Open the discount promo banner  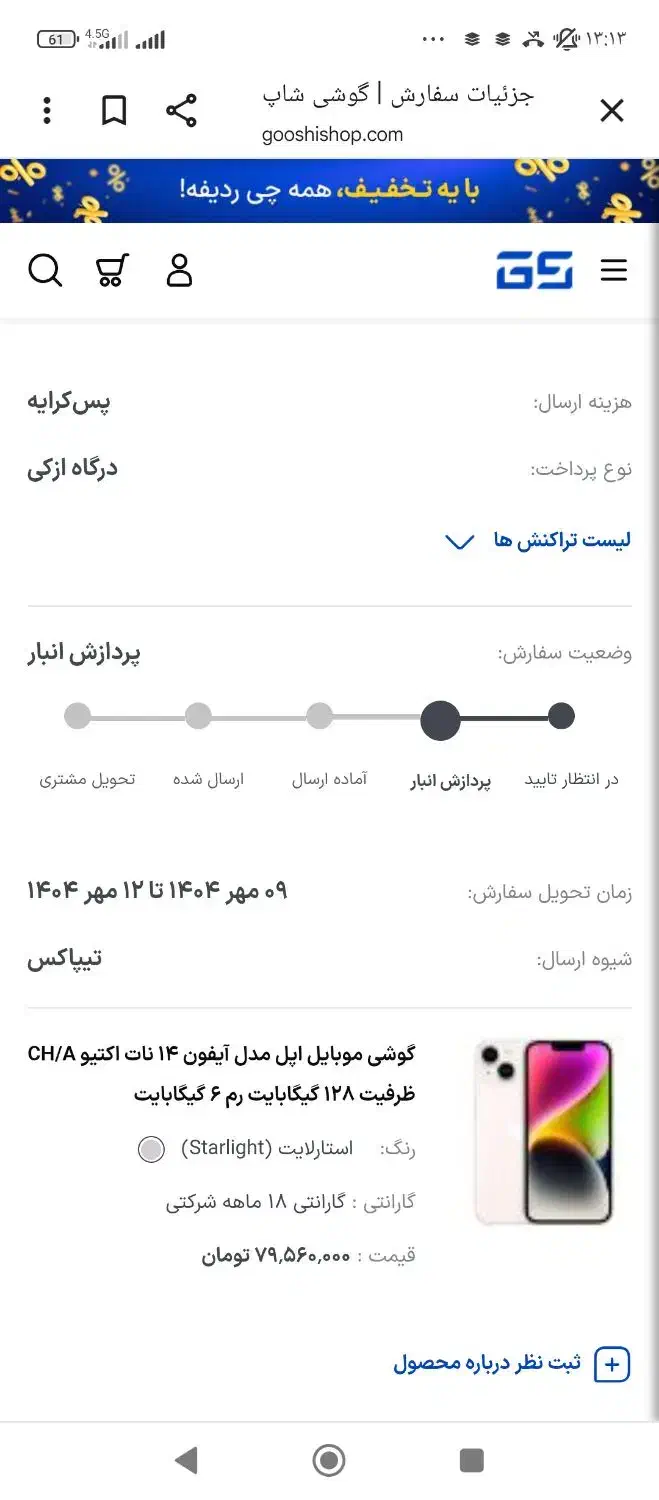click(x=330, y=190)
